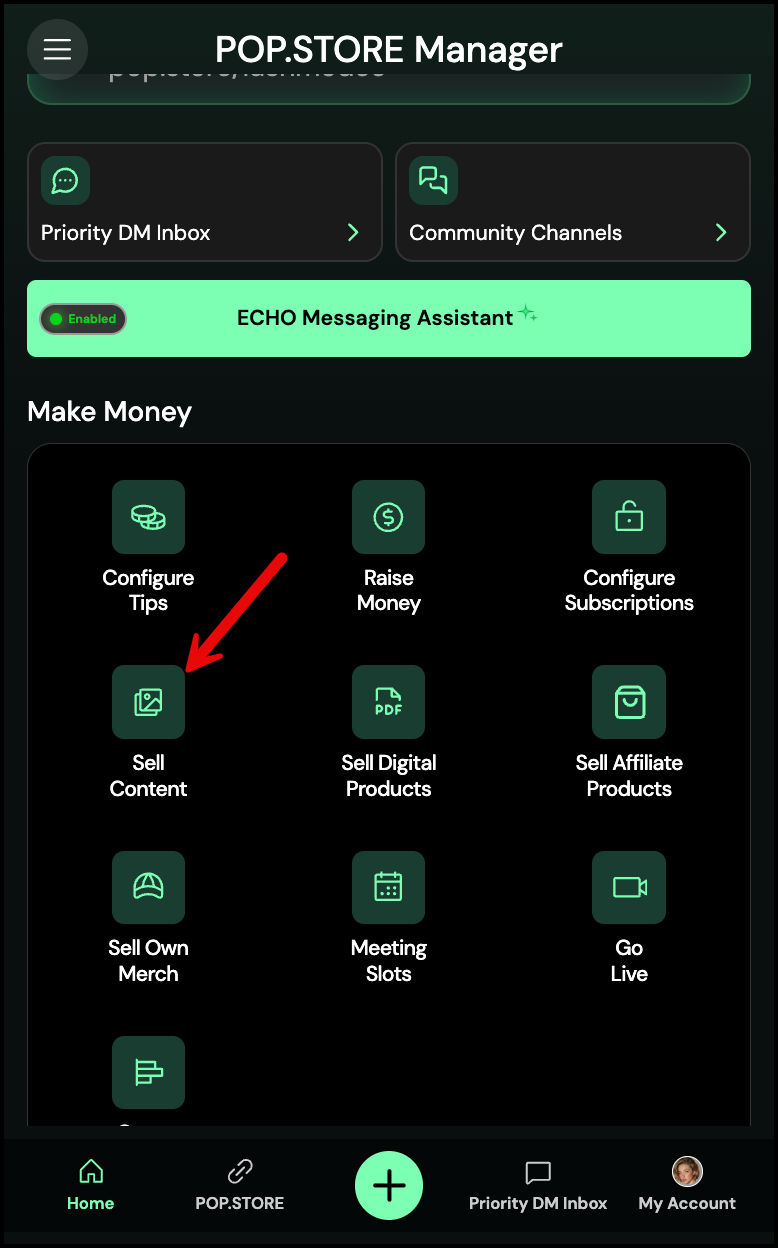
Task: Open Sell Own Merch
Action: [148, 888]
